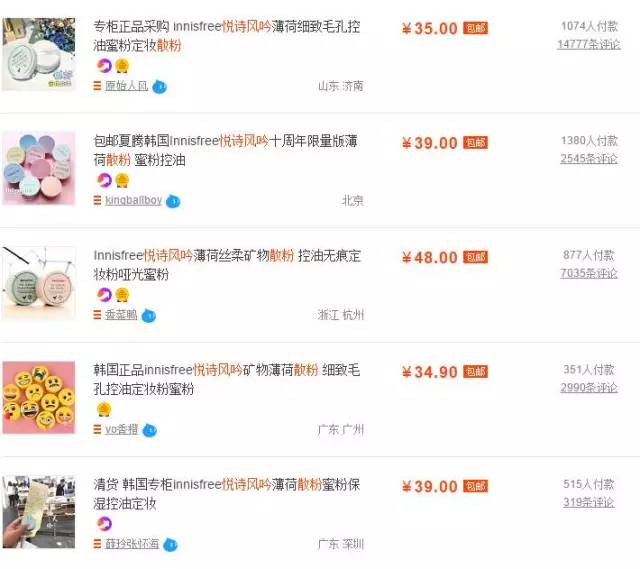Open the 清货 韩国专柜 product image

click(38, 511)
